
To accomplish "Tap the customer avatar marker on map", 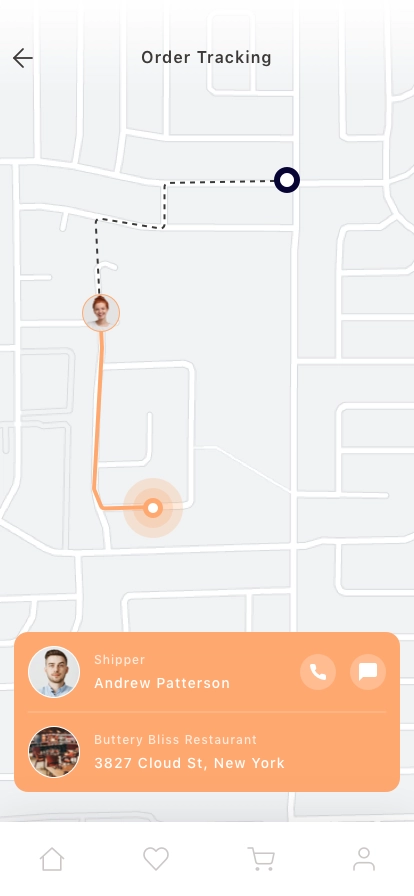I will click(x=101, y=313).
